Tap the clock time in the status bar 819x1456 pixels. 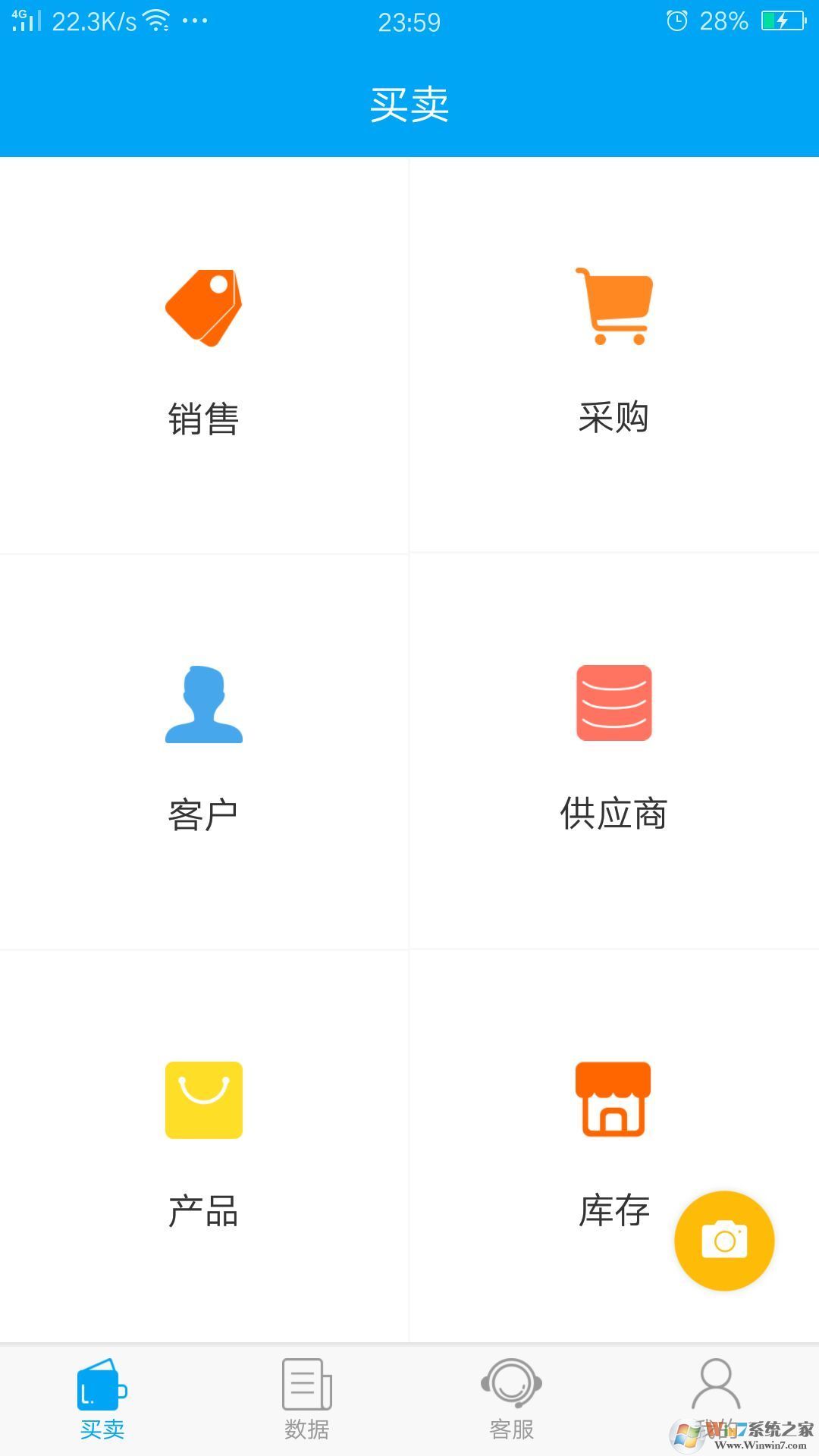pyautogui.click(x=409, y=23)
